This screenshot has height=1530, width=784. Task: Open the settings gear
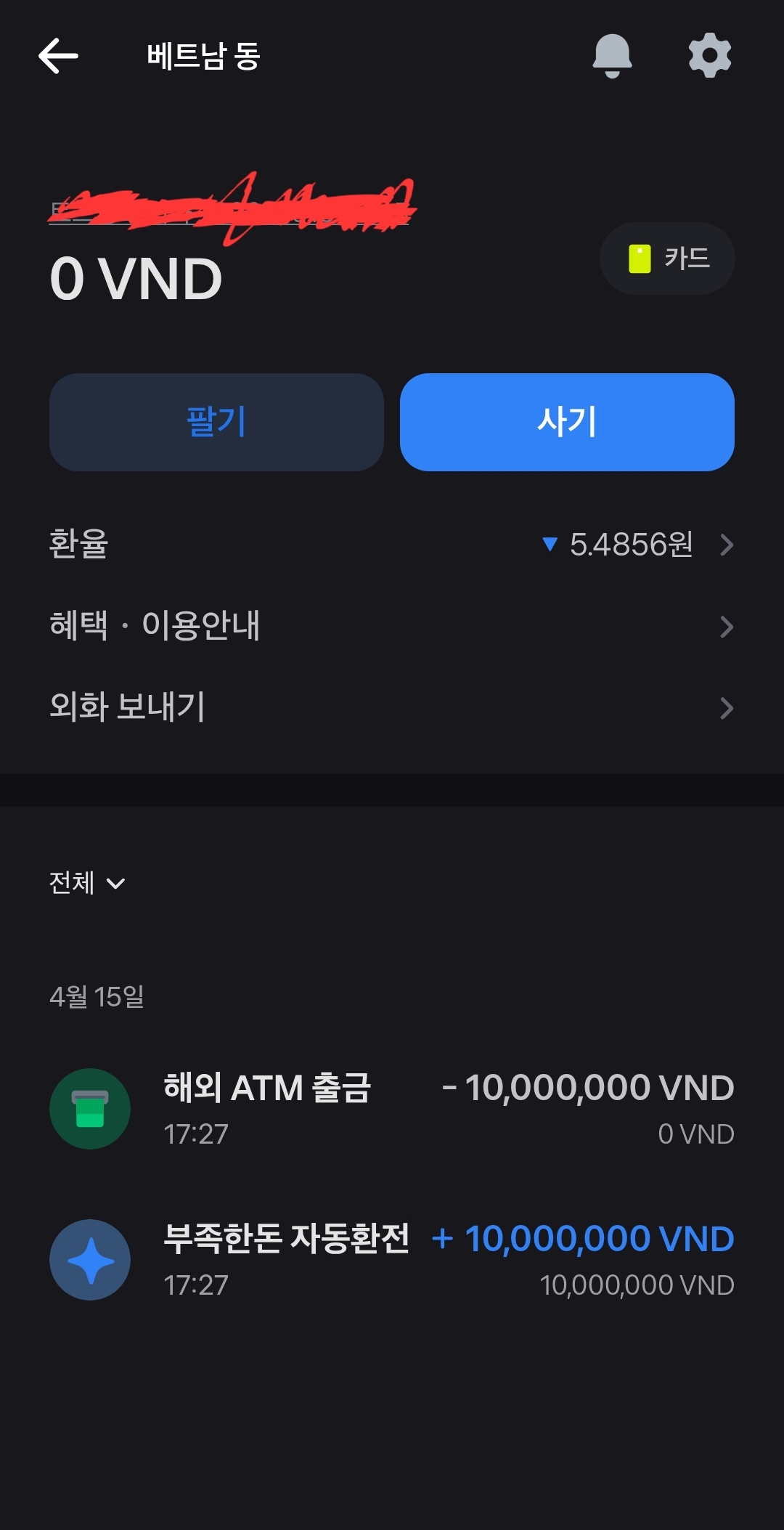point(709,56)
